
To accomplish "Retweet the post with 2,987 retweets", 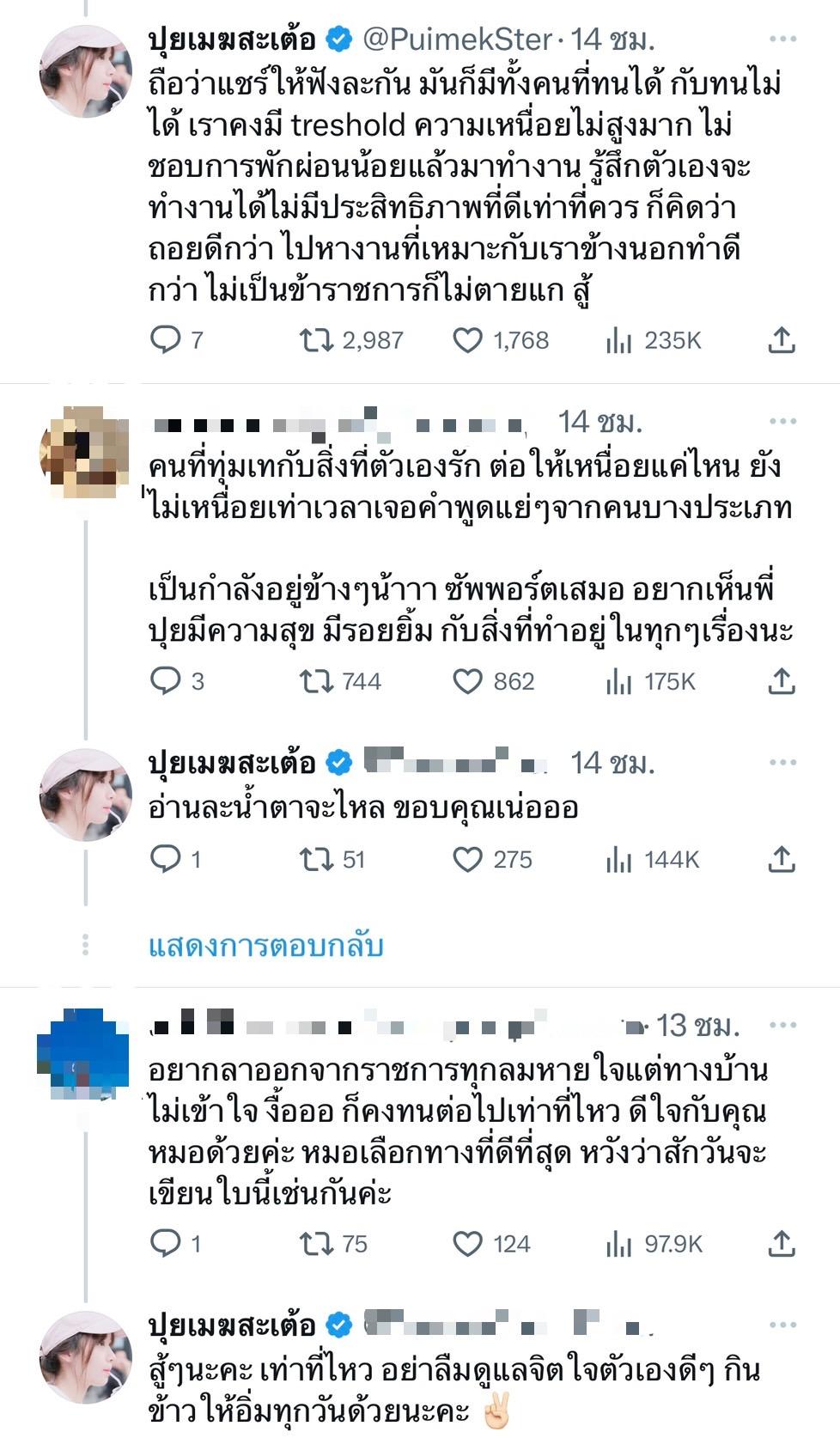I will pos(314,340).
